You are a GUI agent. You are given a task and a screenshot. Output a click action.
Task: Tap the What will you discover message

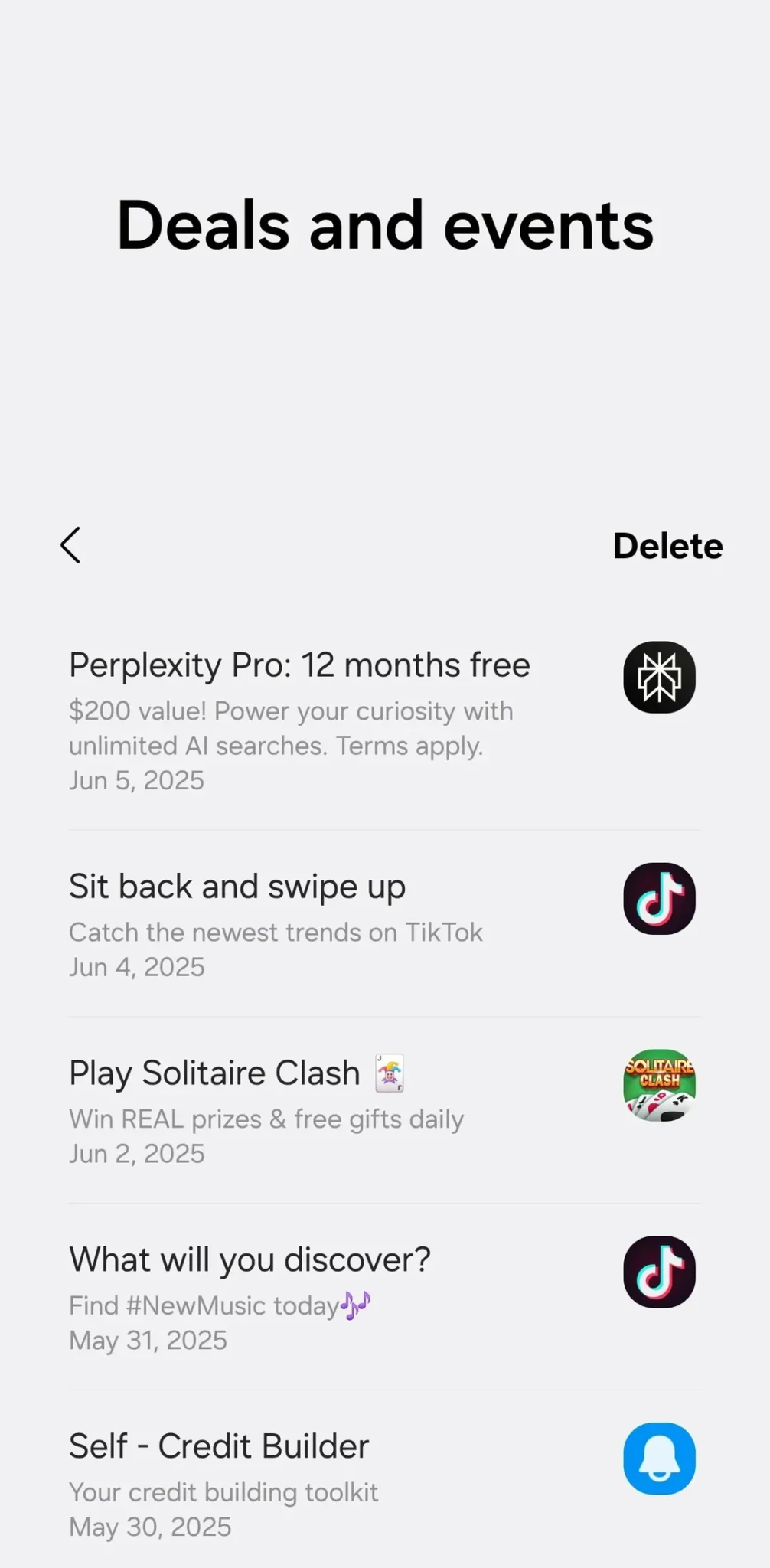(x=250, y=1259)
